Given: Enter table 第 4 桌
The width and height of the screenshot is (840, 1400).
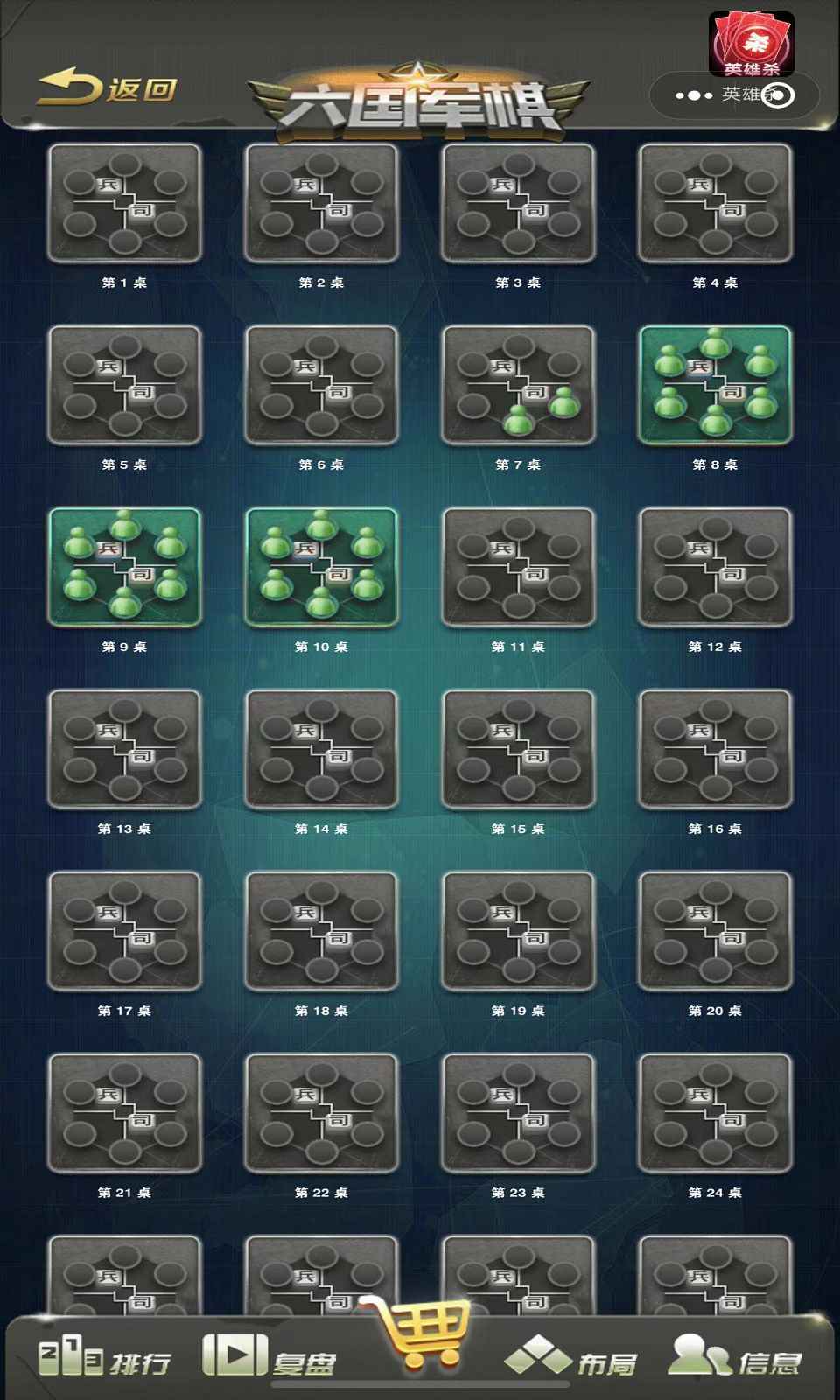Looking at the screenshot, I should [x=715, y=205].
